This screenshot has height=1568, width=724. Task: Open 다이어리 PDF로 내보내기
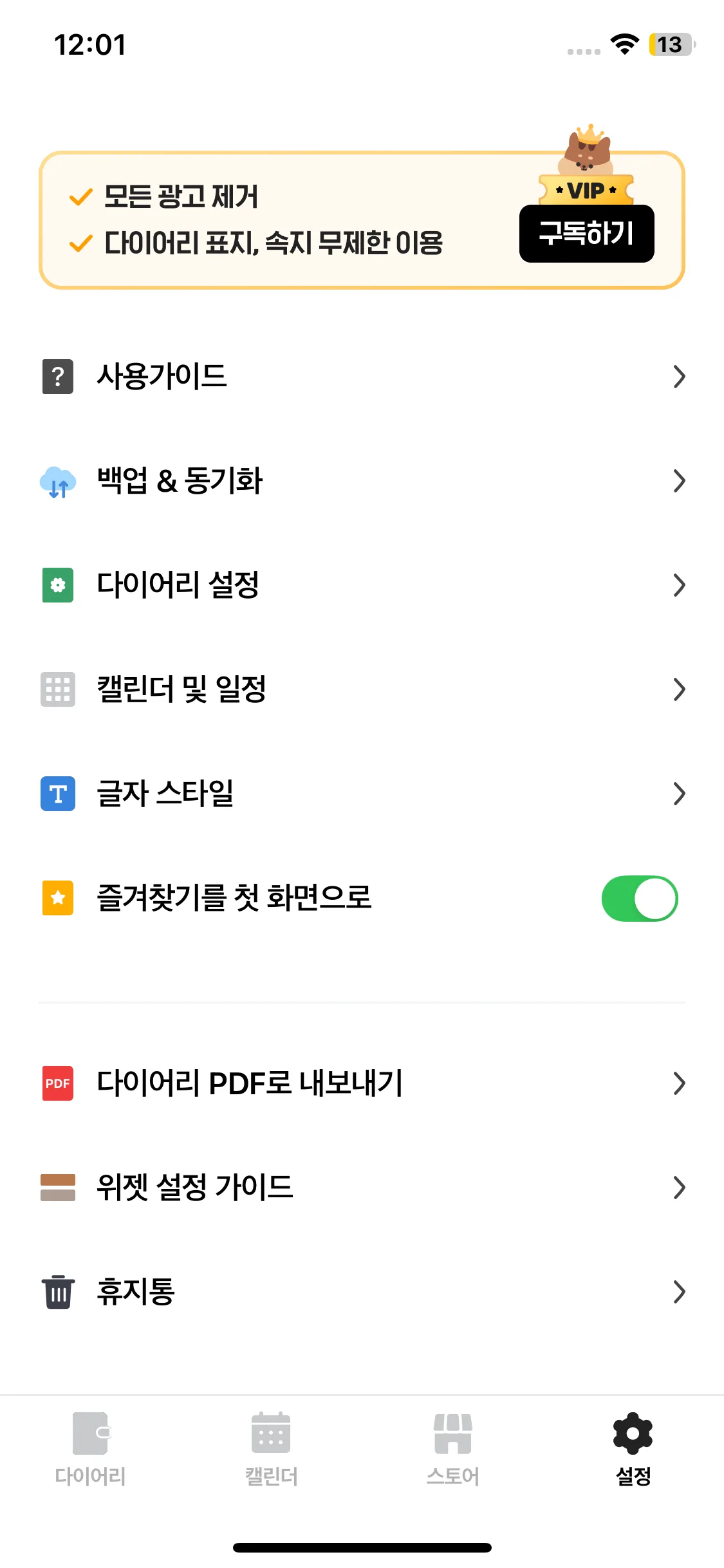[362, 1083]
